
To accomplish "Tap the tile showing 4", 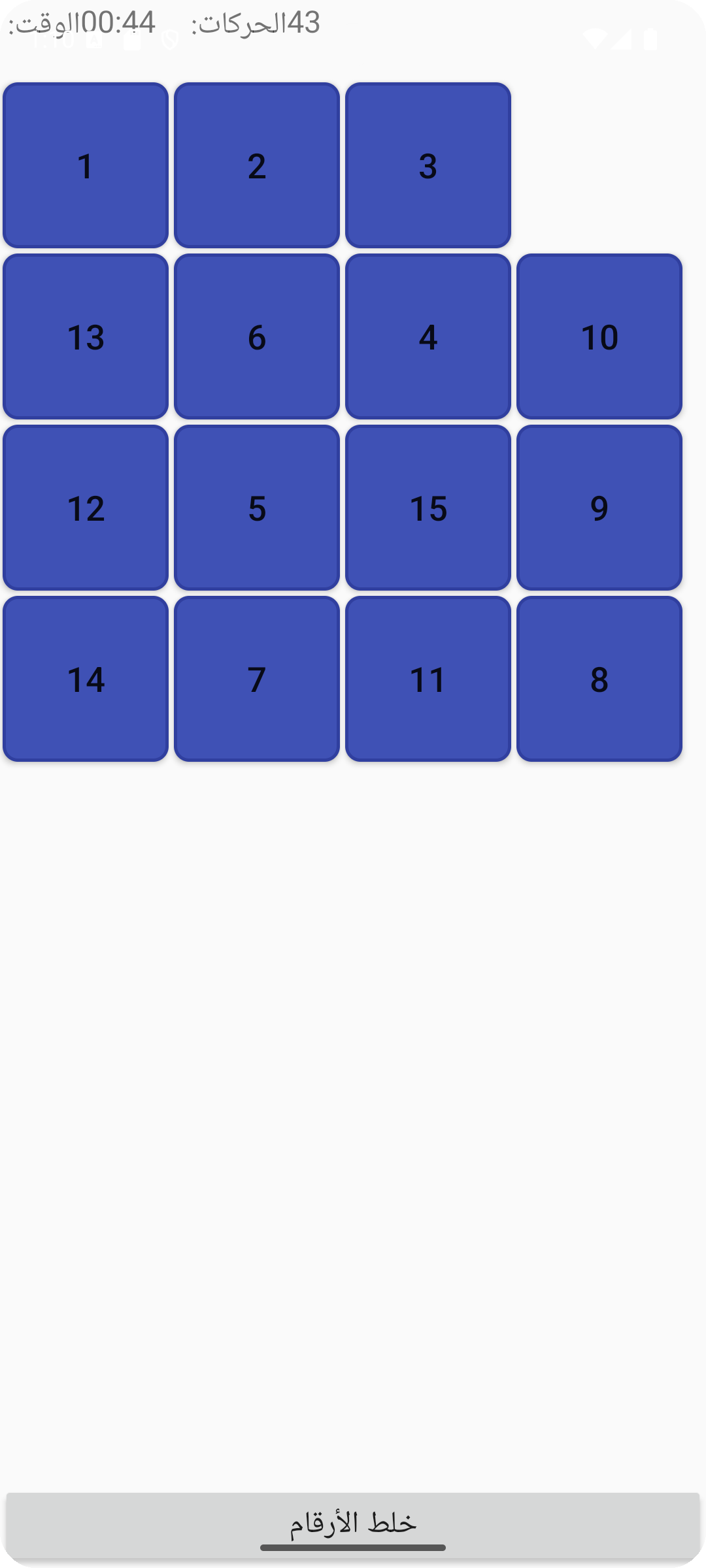I will coord(428,336).
